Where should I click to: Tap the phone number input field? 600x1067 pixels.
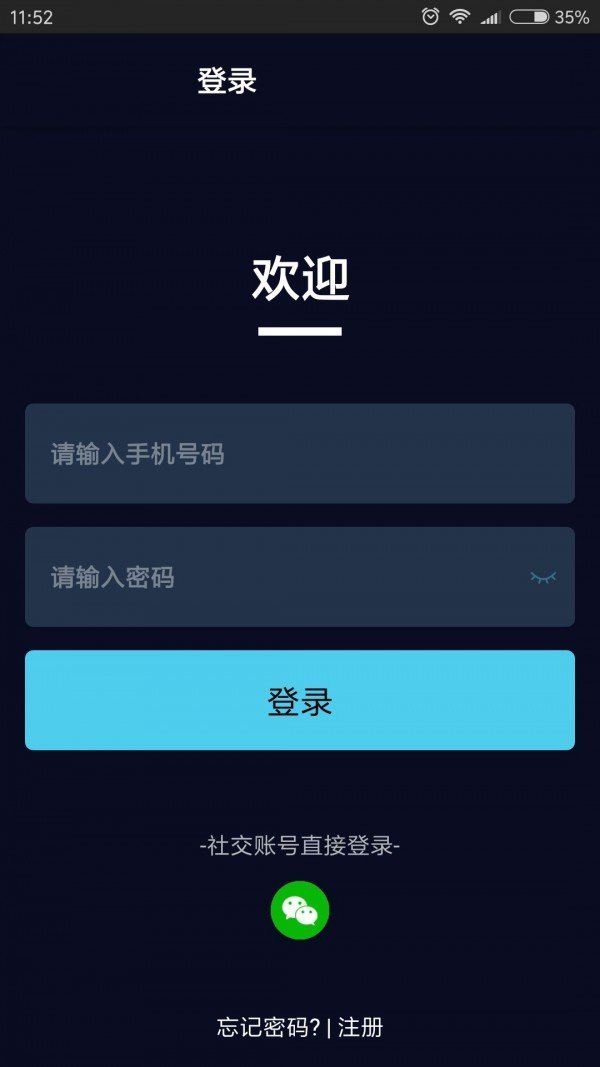300,453
